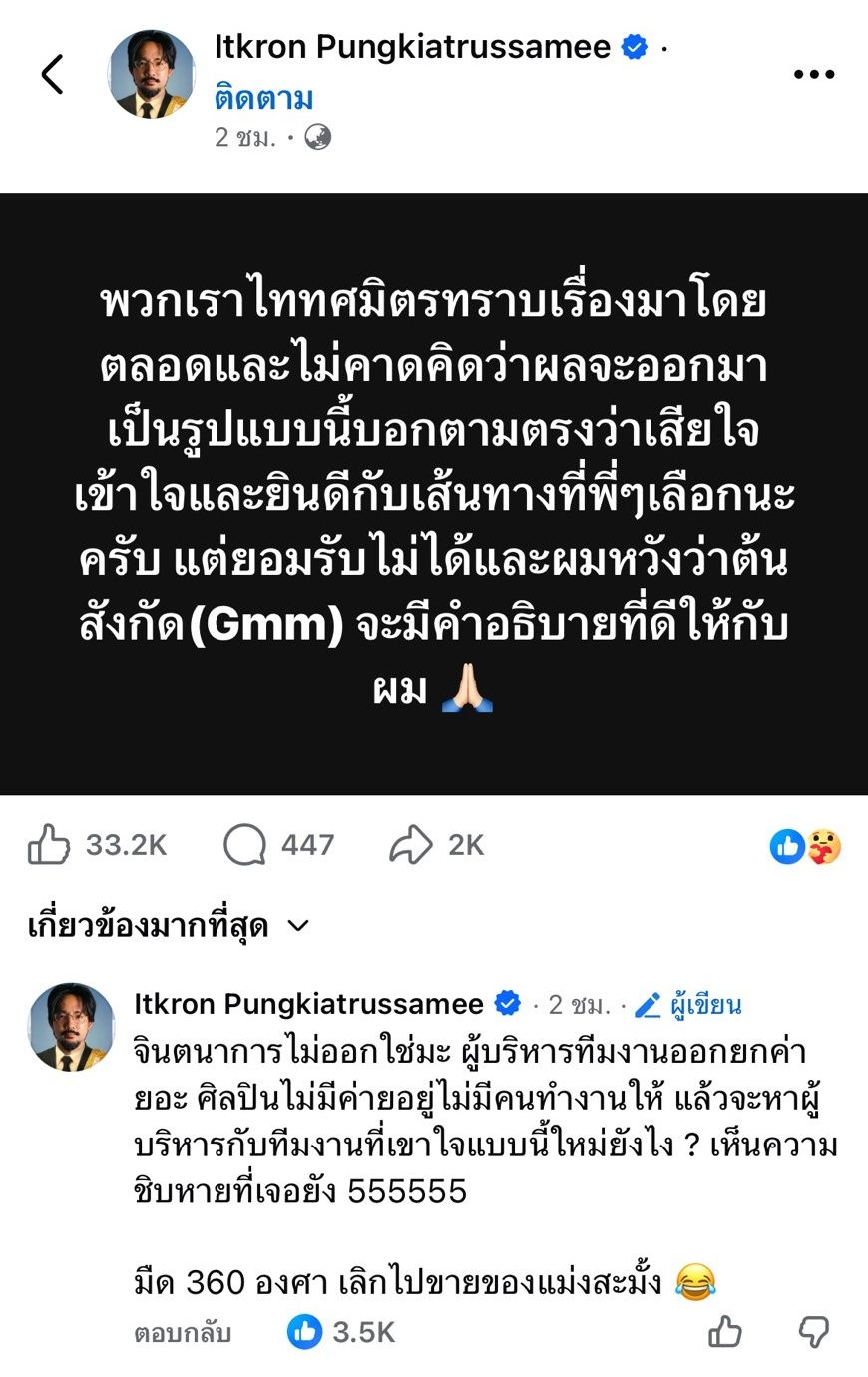The width and height of the screenshot is (868, 1377).
Task: Follow Itkron via the ติดตาม link
Action: coord(263,98)
